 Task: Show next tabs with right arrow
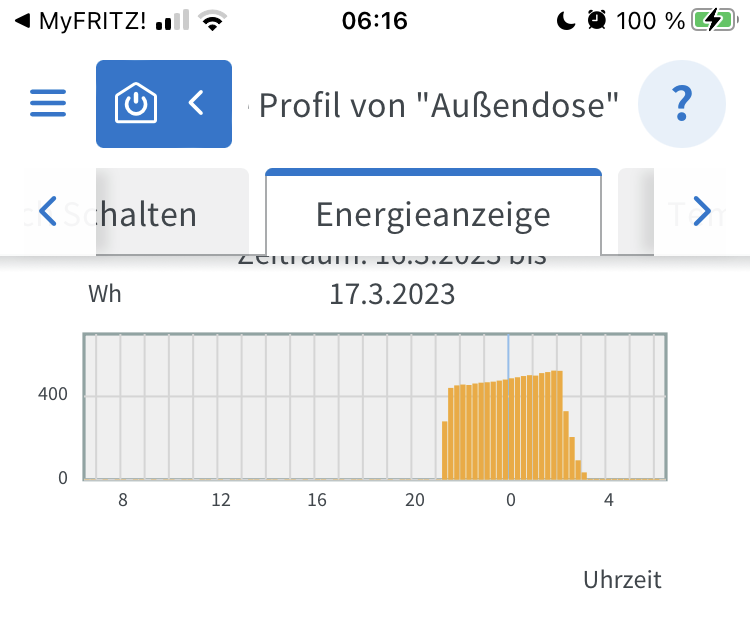click(702, 211)
